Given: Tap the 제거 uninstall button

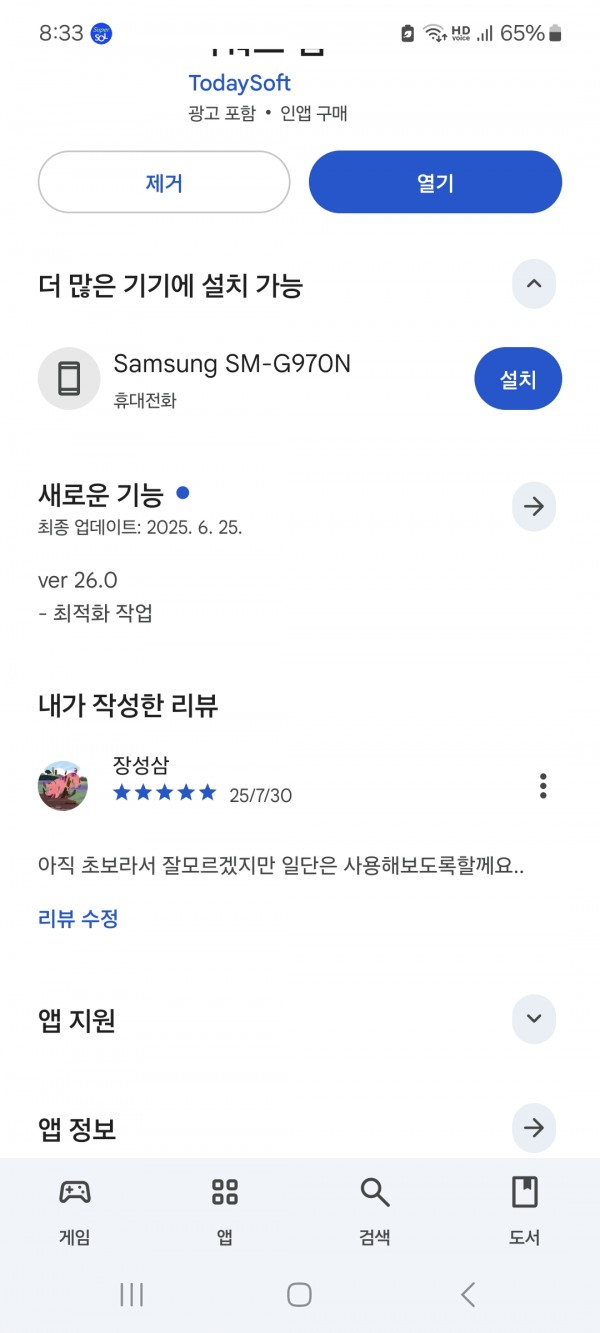Looking at the screenshot, I should [x=164, y=182].
